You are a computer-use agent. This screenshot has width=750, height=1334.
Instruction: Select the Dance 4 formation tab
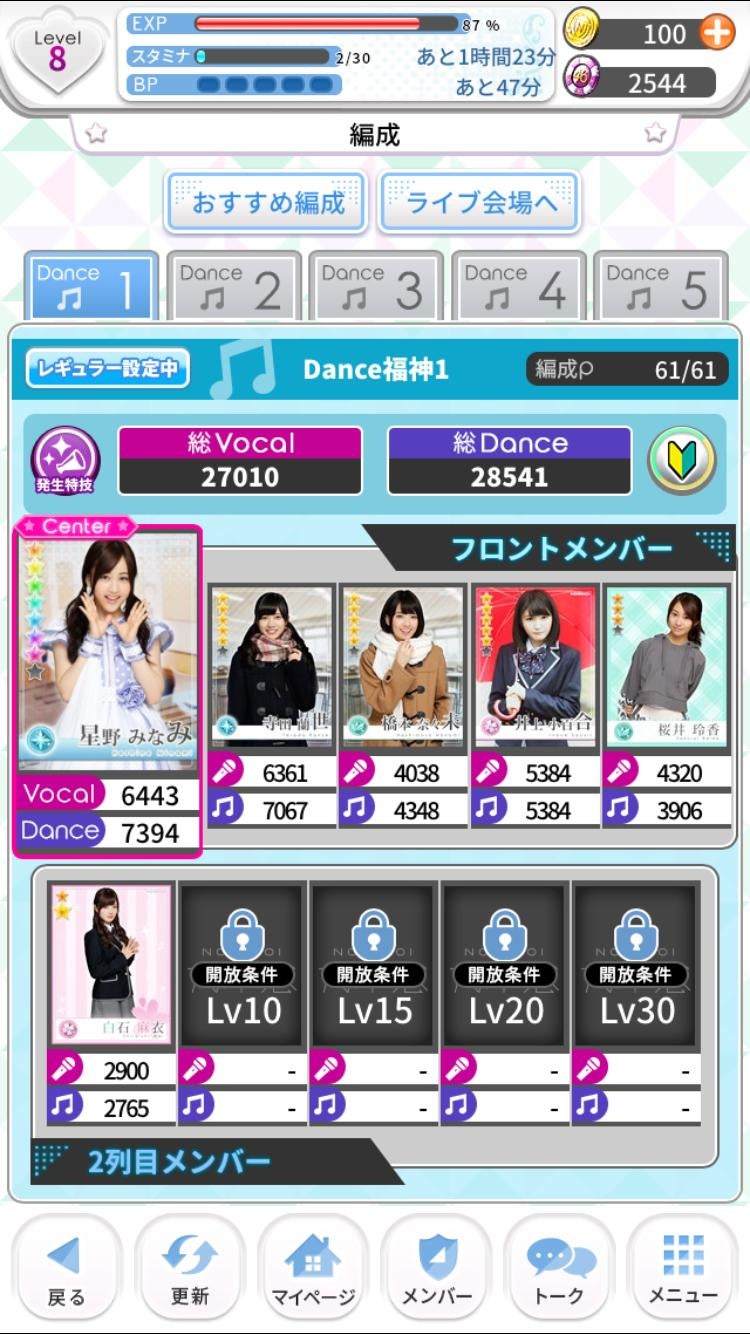click(518, 287)
